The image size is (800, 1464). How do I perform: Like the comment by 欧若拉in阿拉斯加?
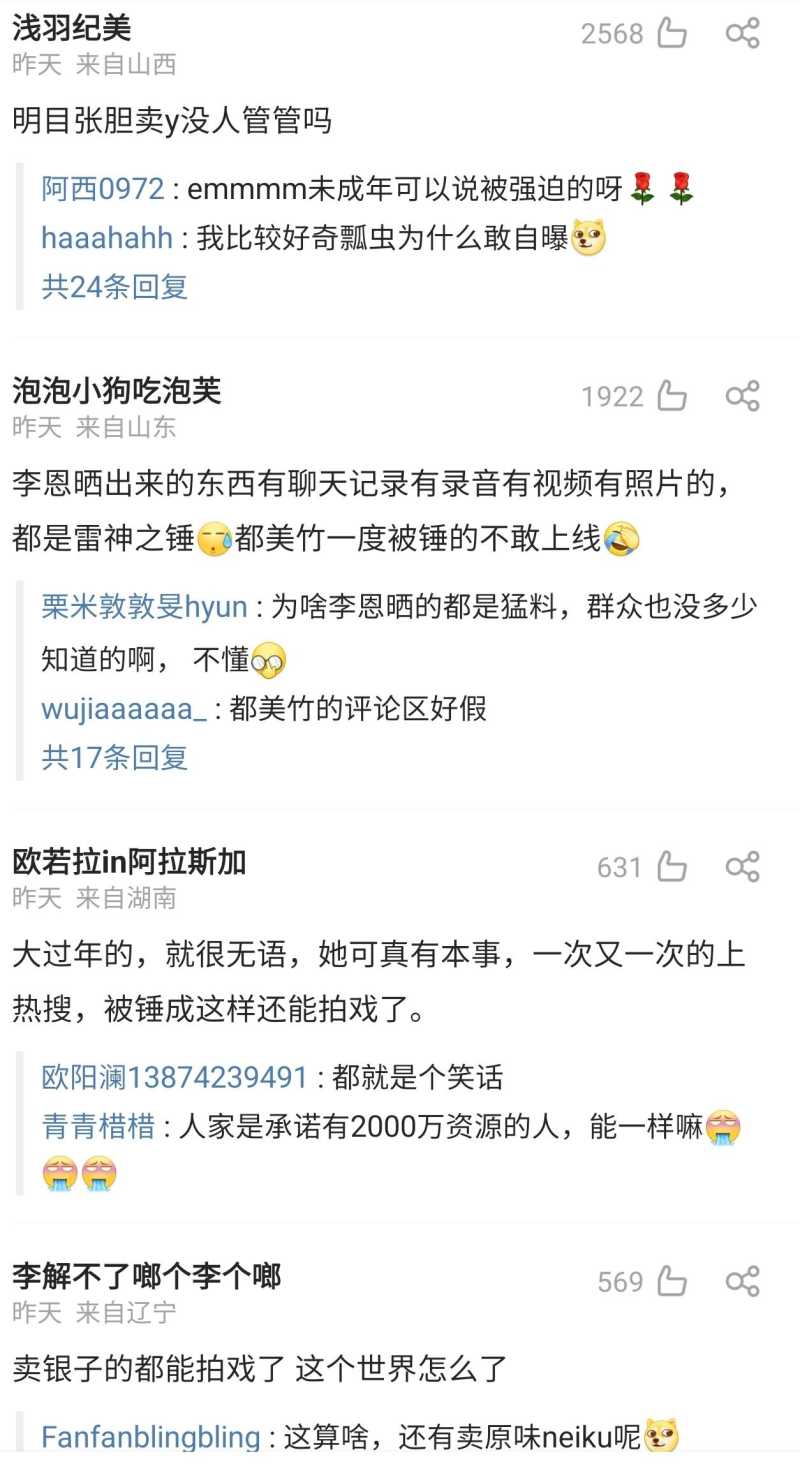point(671,867)
